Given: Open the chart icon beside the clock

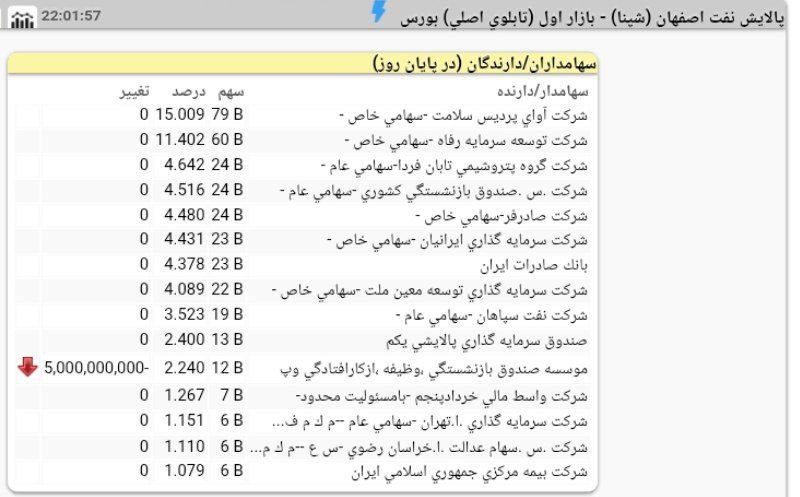Looking at the screenshot, I should coord(19,17).
